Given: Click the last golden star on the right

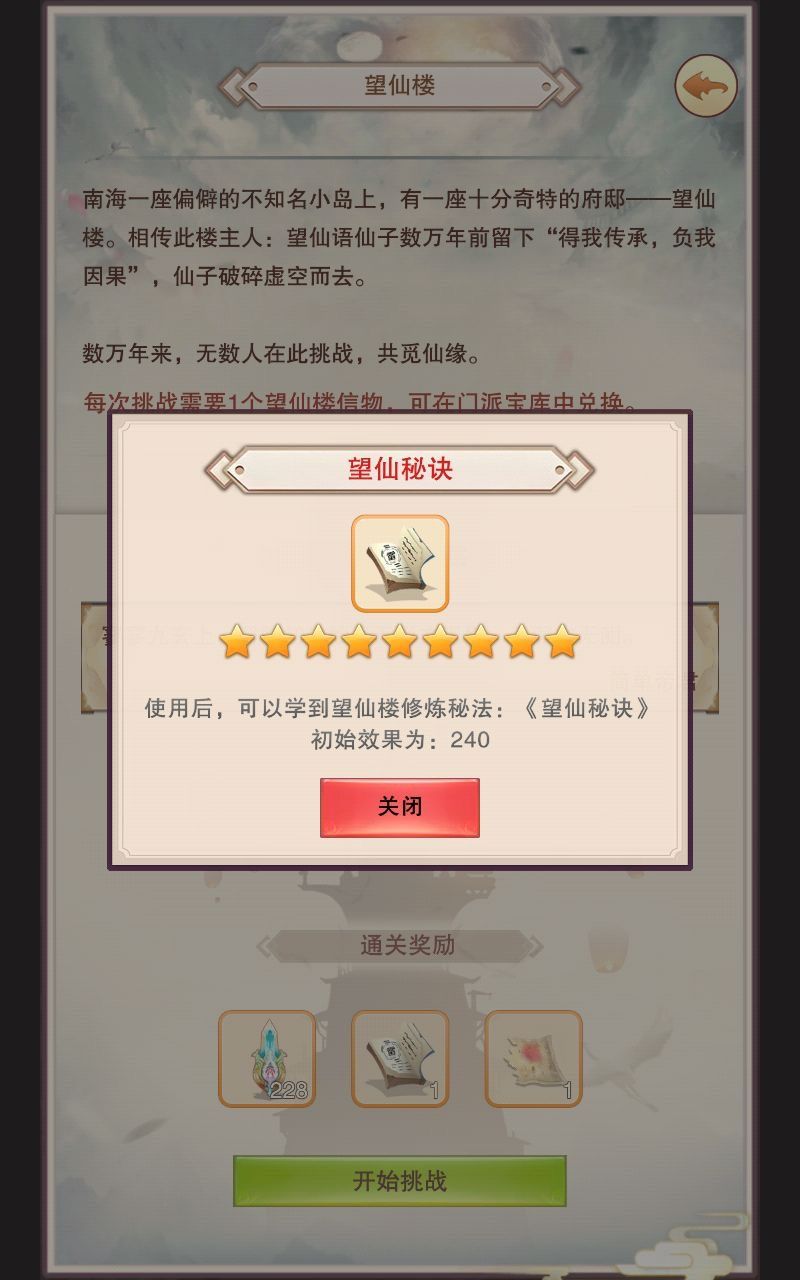Looking at the screenshot, I should tap(561, 645).
